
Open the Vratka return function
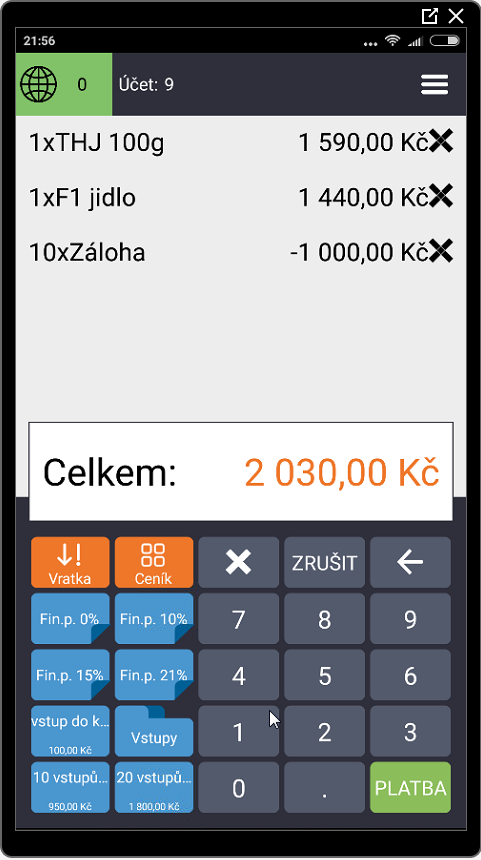pos(70,562)
